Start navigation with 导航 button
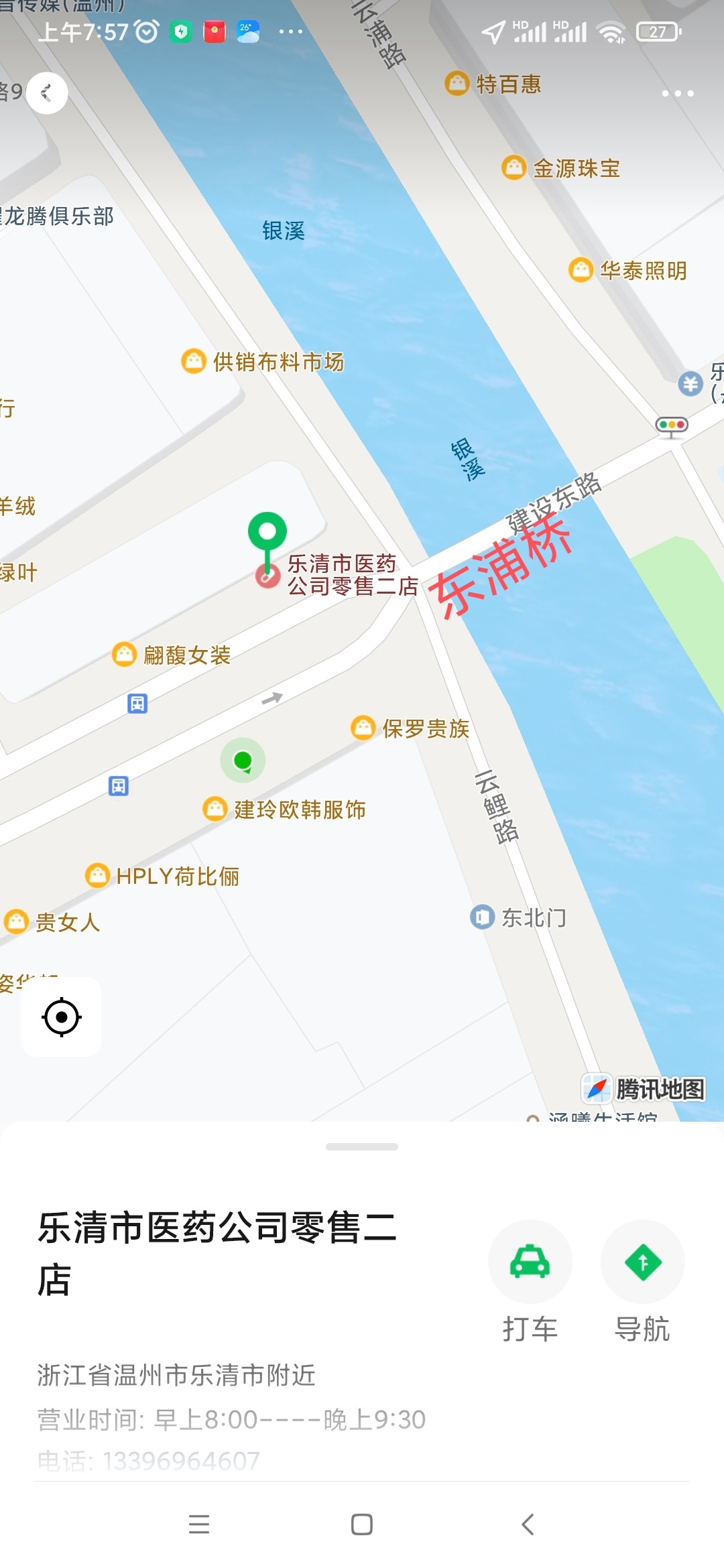 click(642, 1263)
